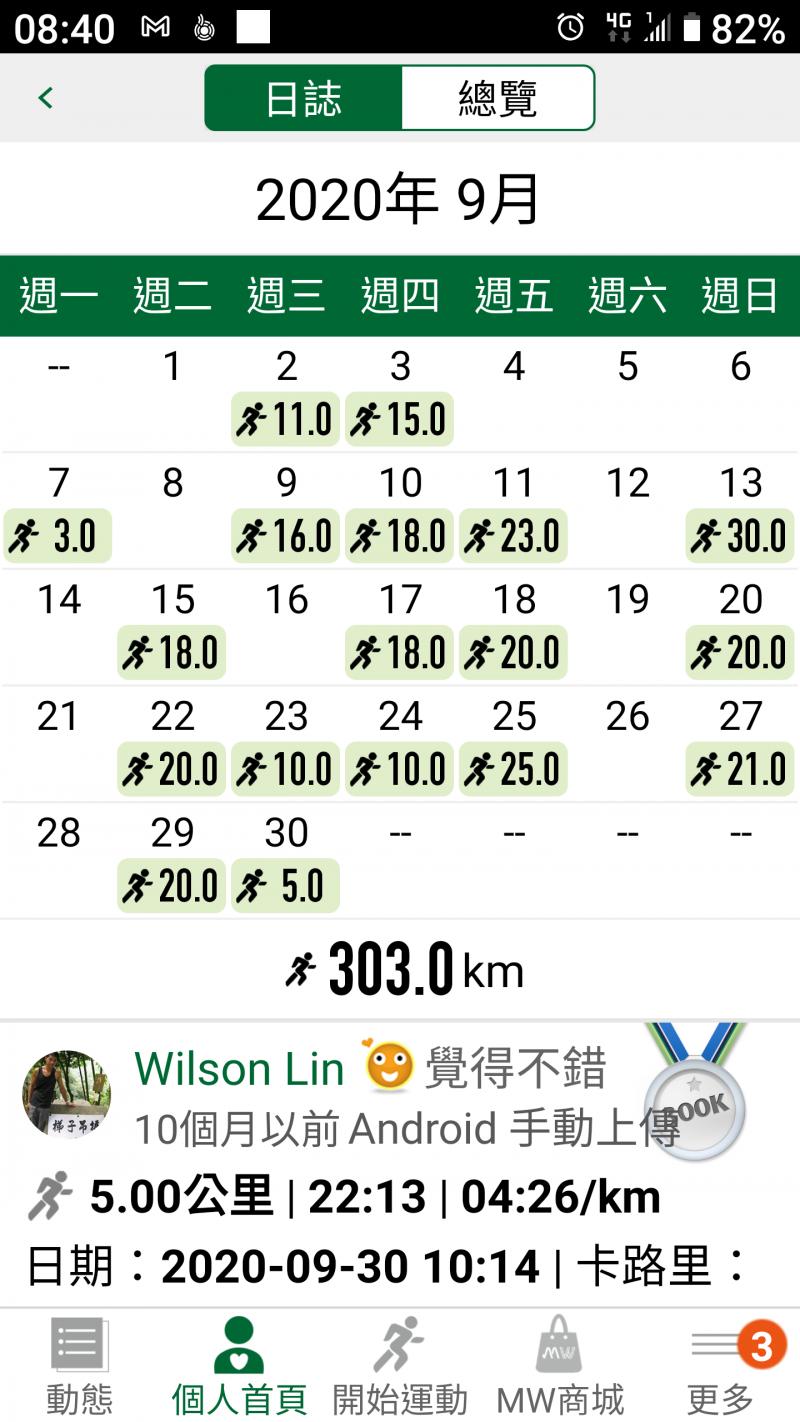Open Wilson Lin's profile picture
The image size is (800, 1422).
(66, 1094)
